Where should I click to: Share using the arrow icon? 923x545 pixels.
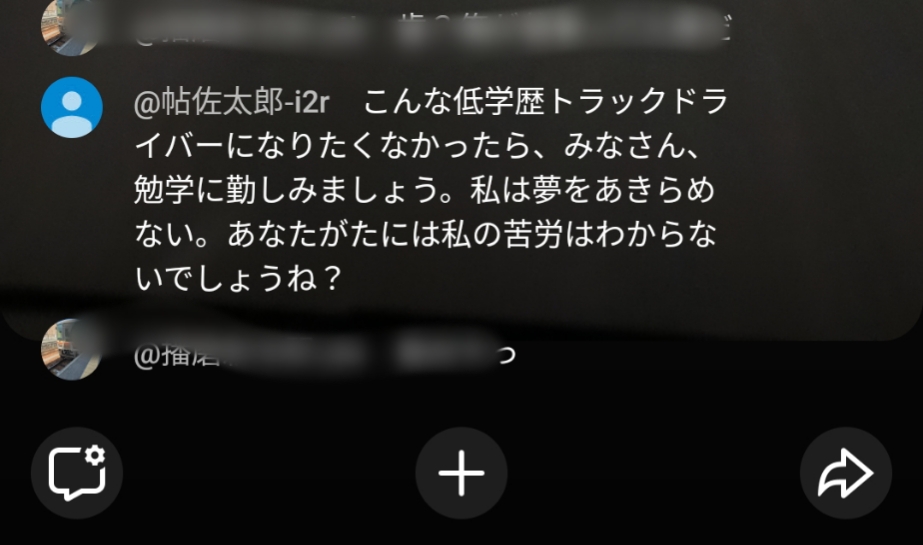[845, 474]
